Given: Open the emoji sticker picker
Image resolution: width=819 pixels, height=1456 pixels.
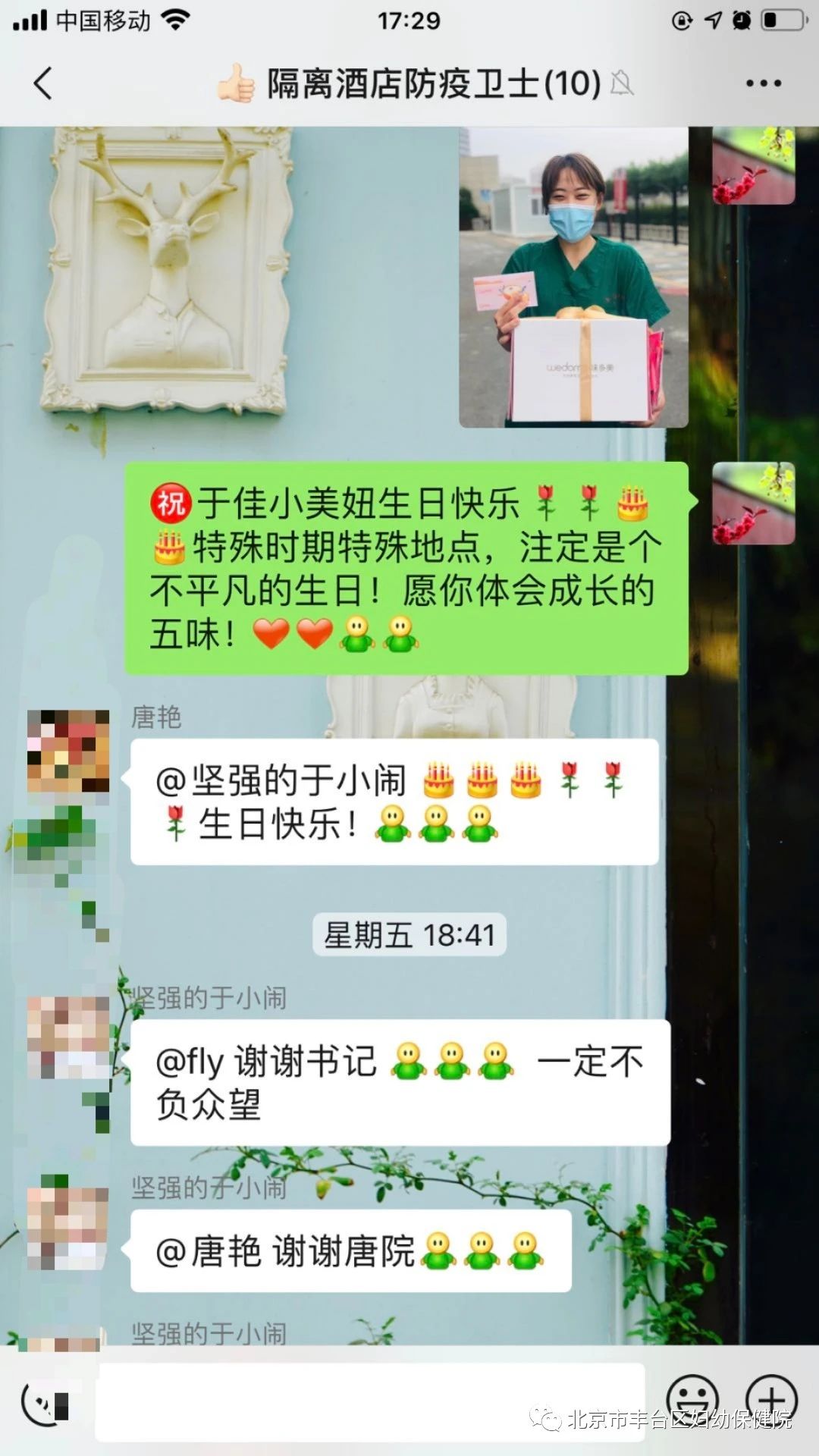Looking at the screenshot, I should (x=692, y=1400).
